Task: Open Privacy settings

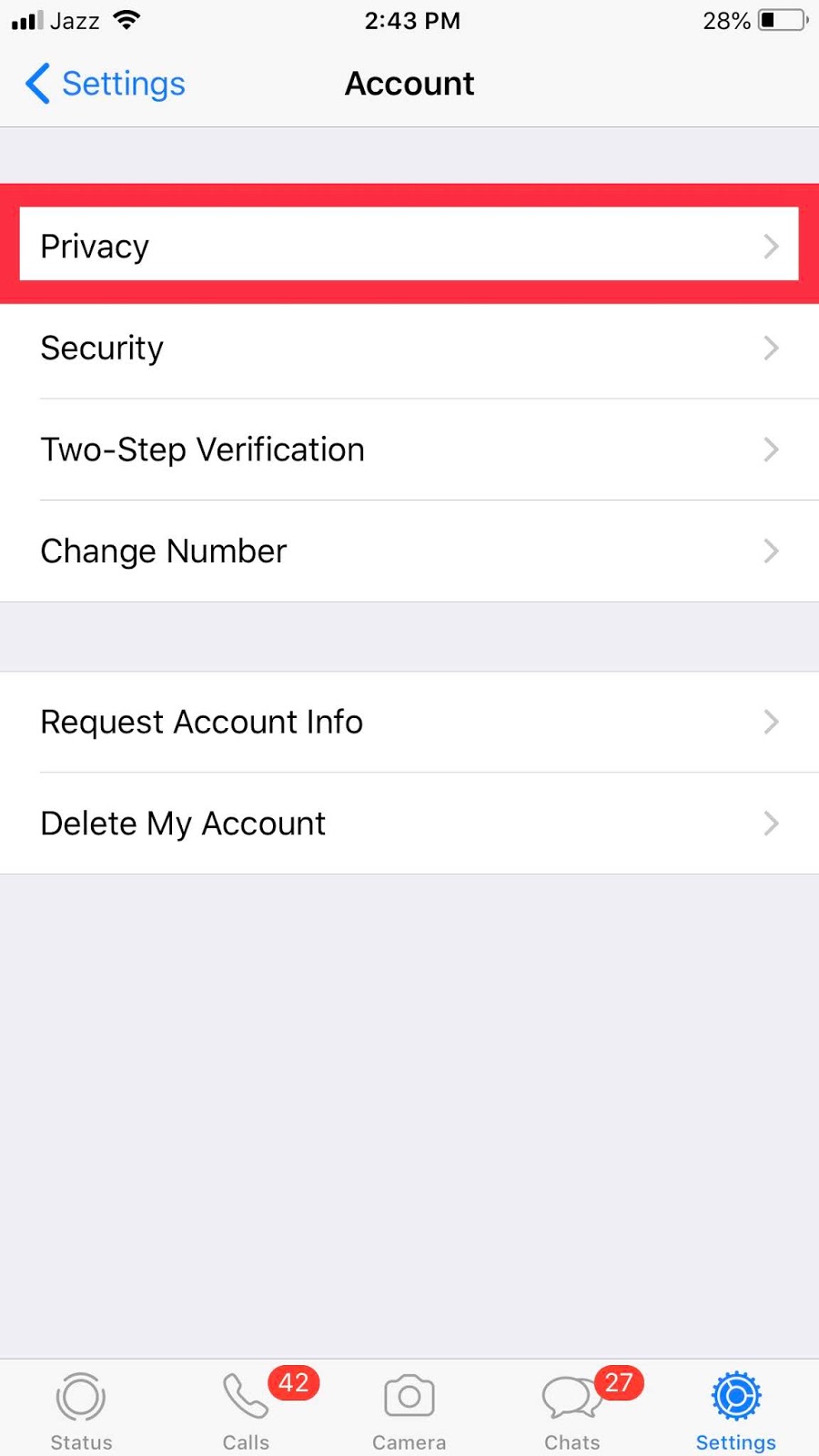Action: [x=409, y=246]
